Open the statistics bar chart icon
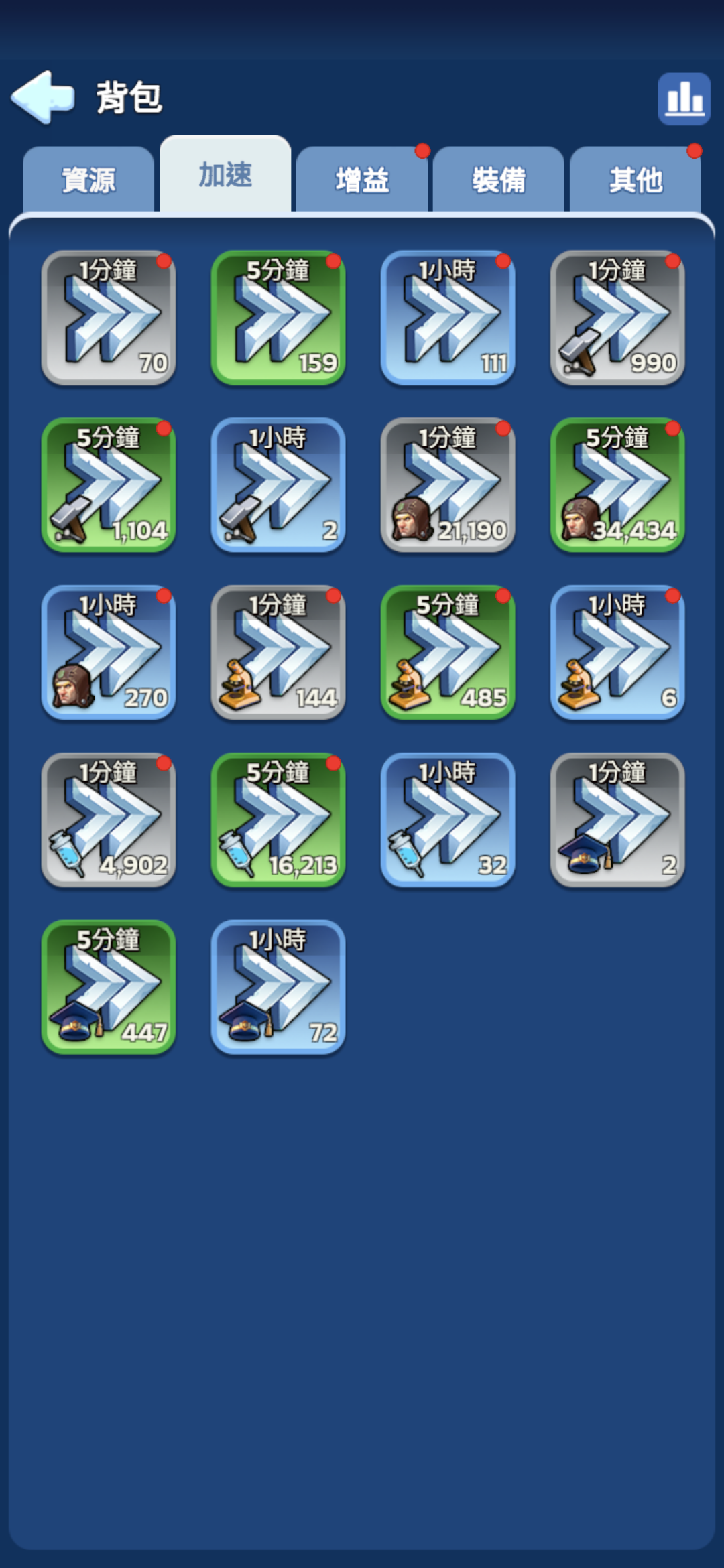The width and height of the screenshot is (724, 1568). (x=684, y=99)
